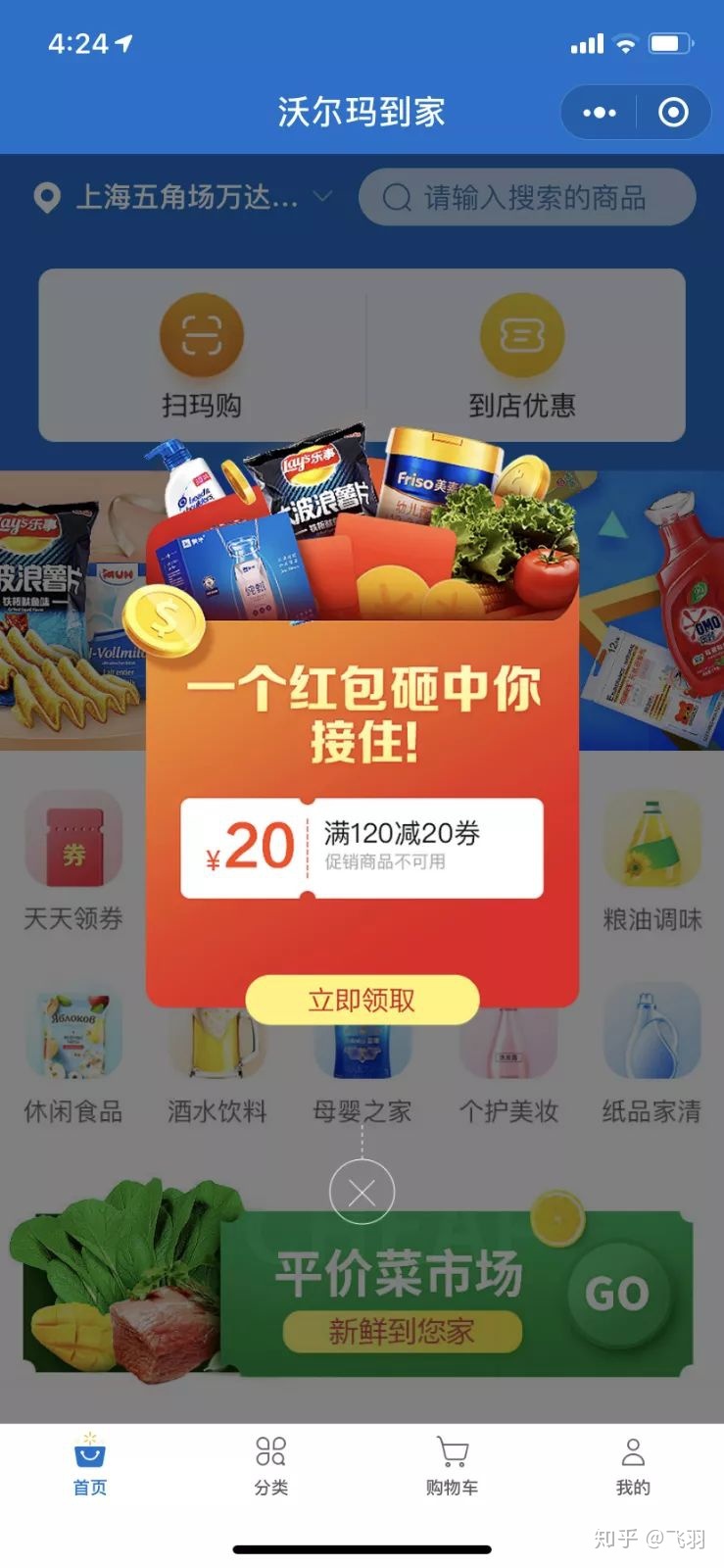
Task: Expand the 上海五角场万达 store location selector
Action: 184,198
